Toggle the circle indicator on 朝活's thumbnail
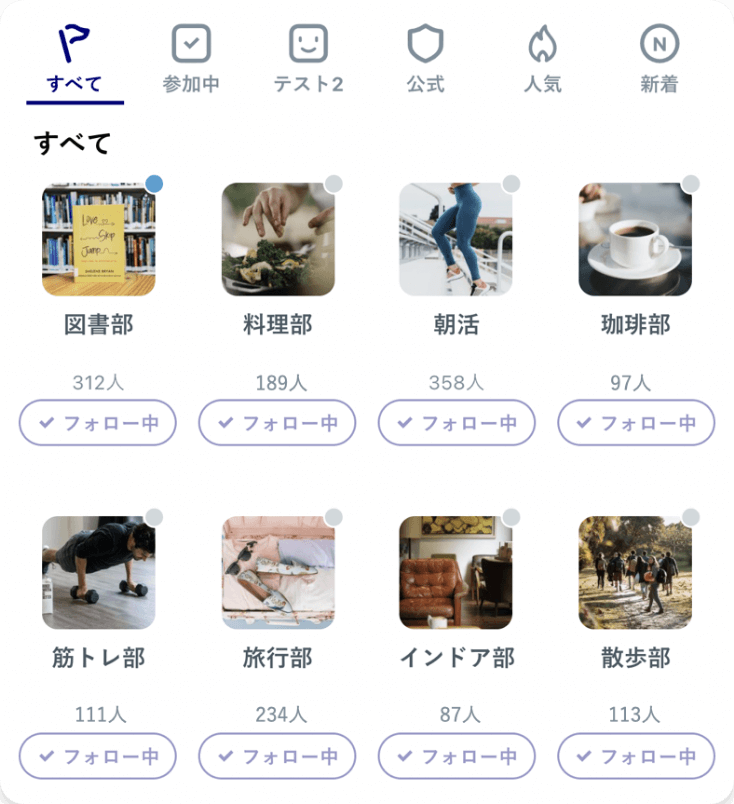 tap(512, 184)
